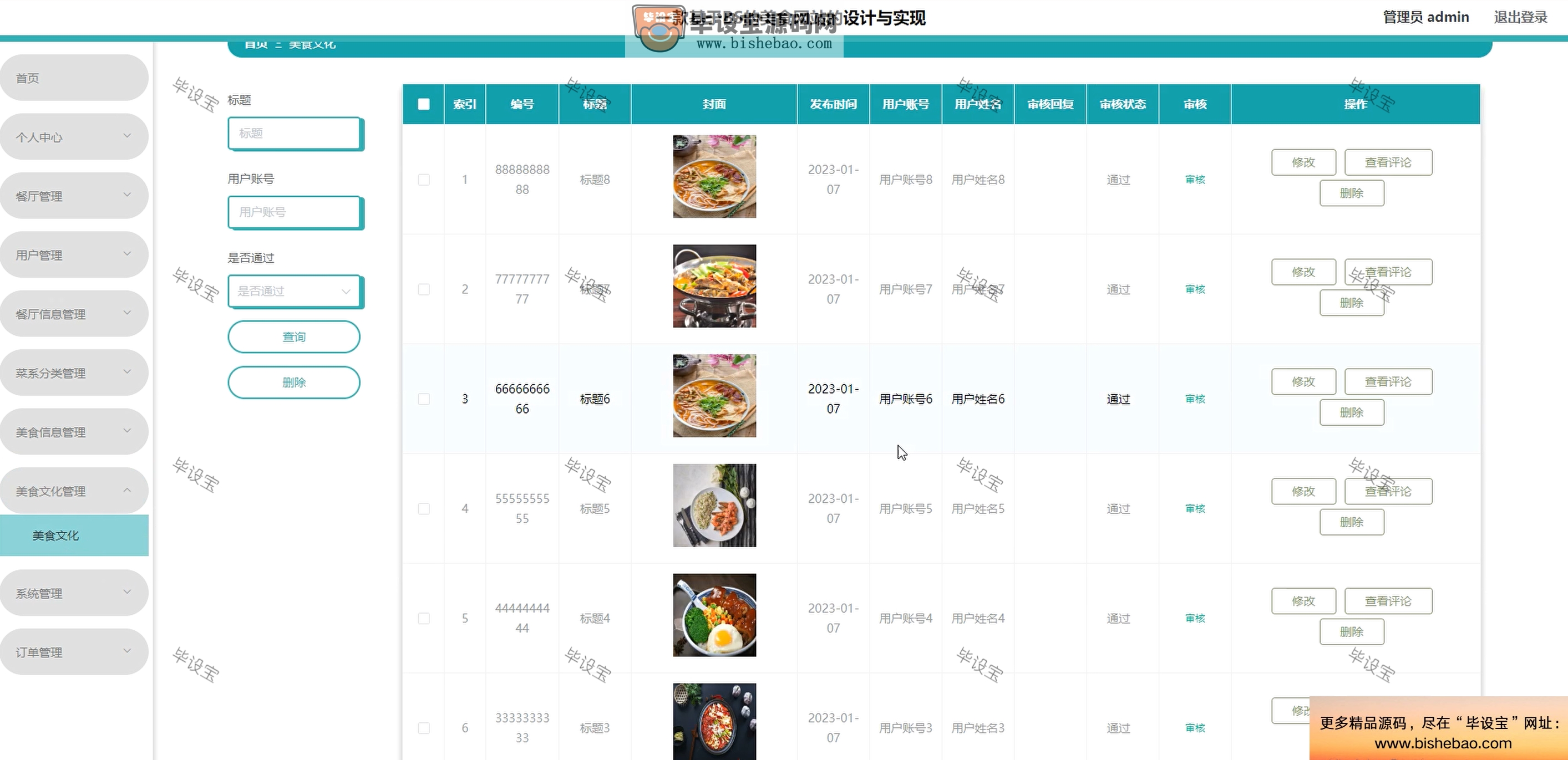
Task: Tap the 标题 input field
Action: pos(295,133)
